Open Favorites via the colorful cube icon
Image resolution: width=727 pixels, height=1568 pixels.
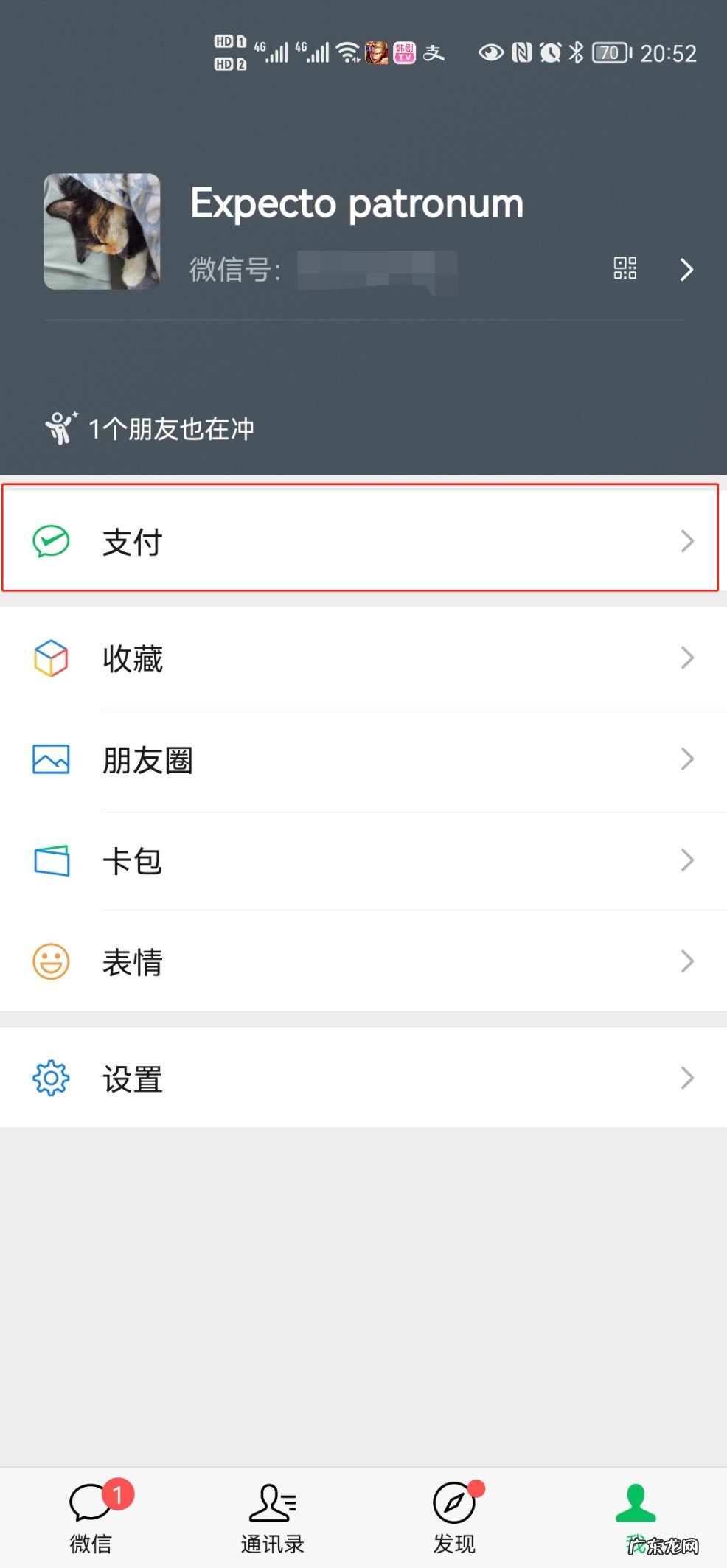coord(50,658)
